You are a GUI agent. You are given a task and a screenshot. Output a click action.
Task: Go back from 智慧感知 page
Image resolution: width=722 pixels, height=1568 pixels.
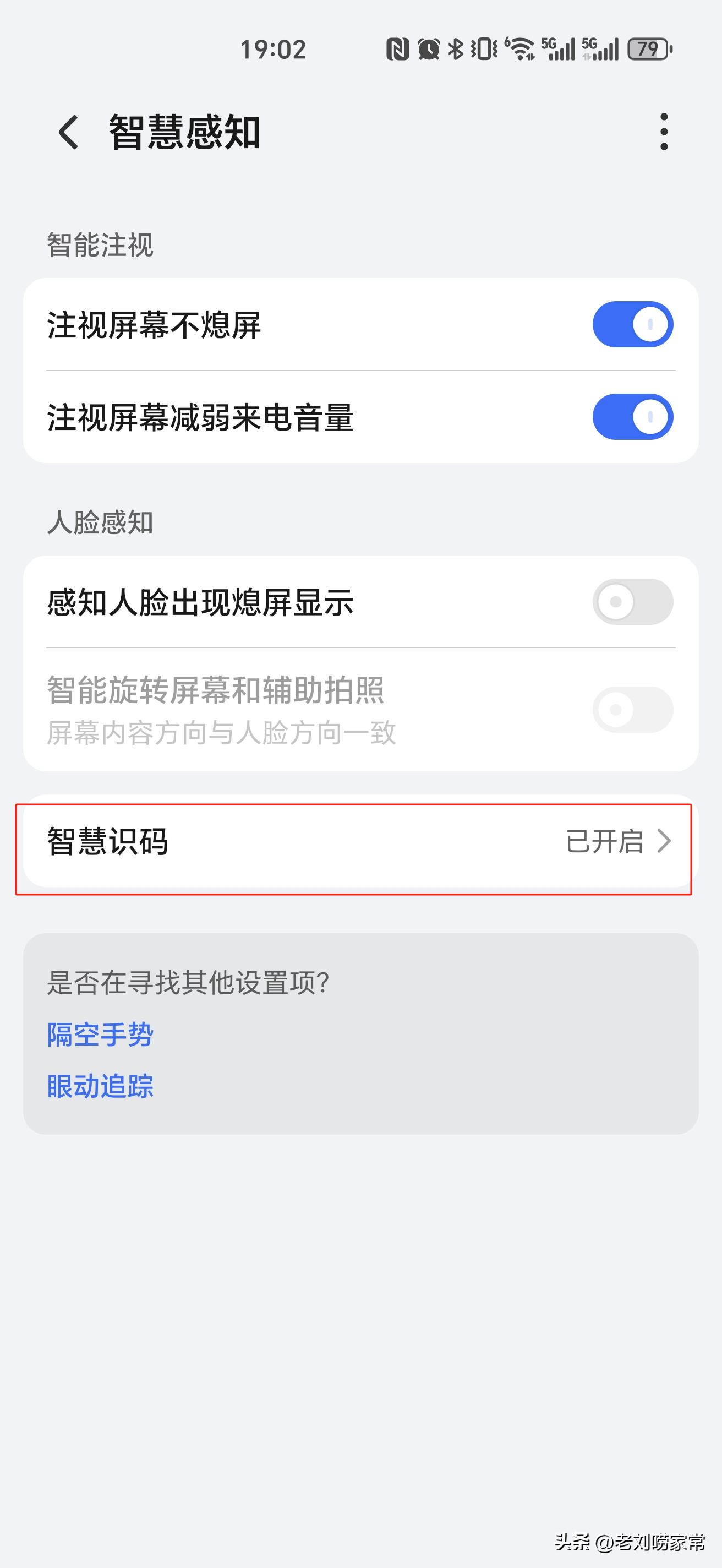[x=69, y=132]
